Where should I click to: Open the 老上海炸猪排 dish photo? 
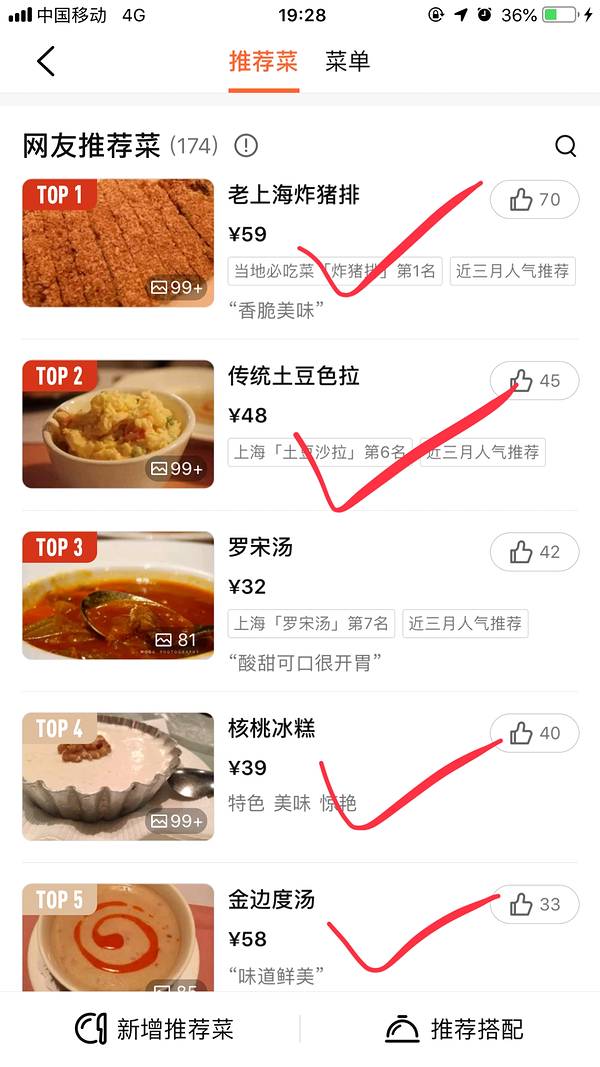118,243
